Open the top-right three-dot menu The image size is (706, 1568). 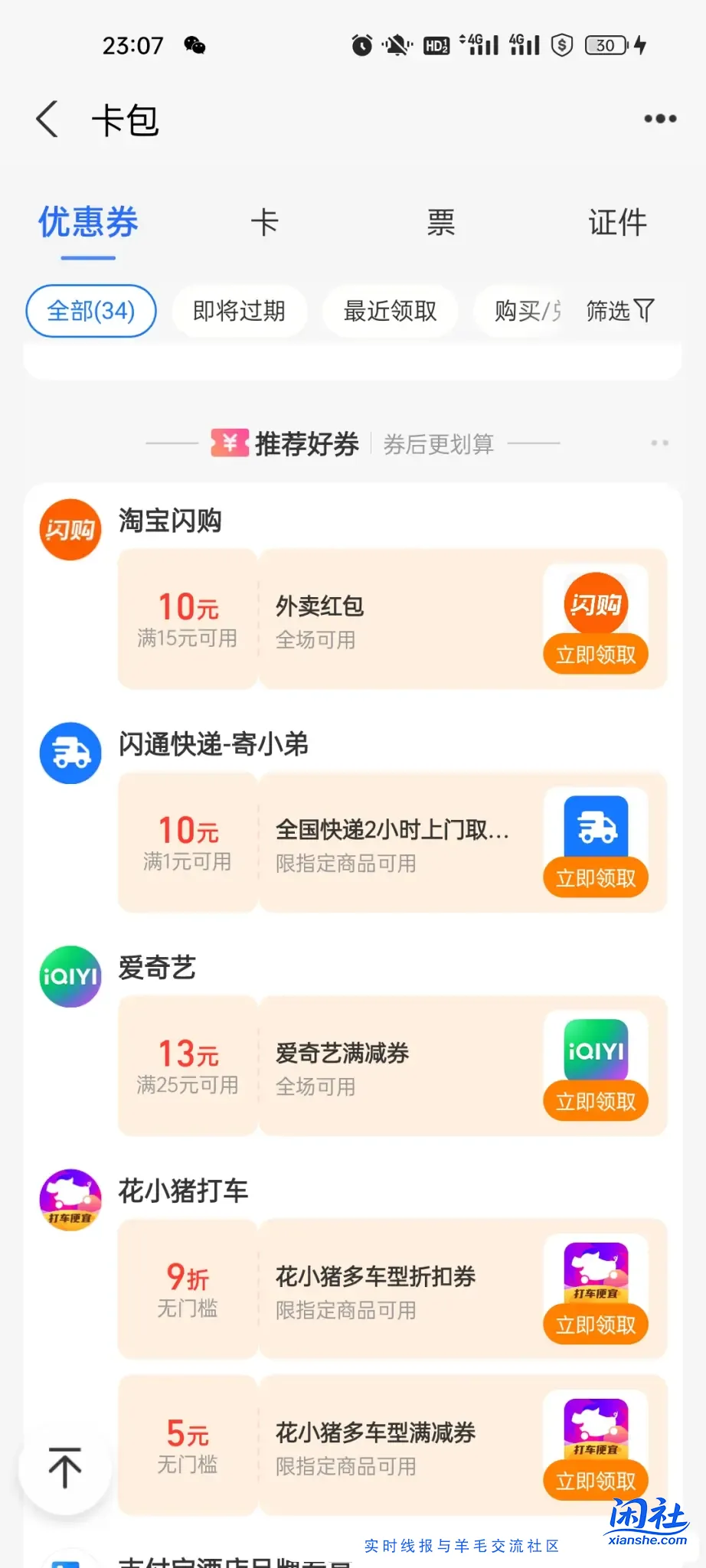pyautogui.click(x=659, y=119)
